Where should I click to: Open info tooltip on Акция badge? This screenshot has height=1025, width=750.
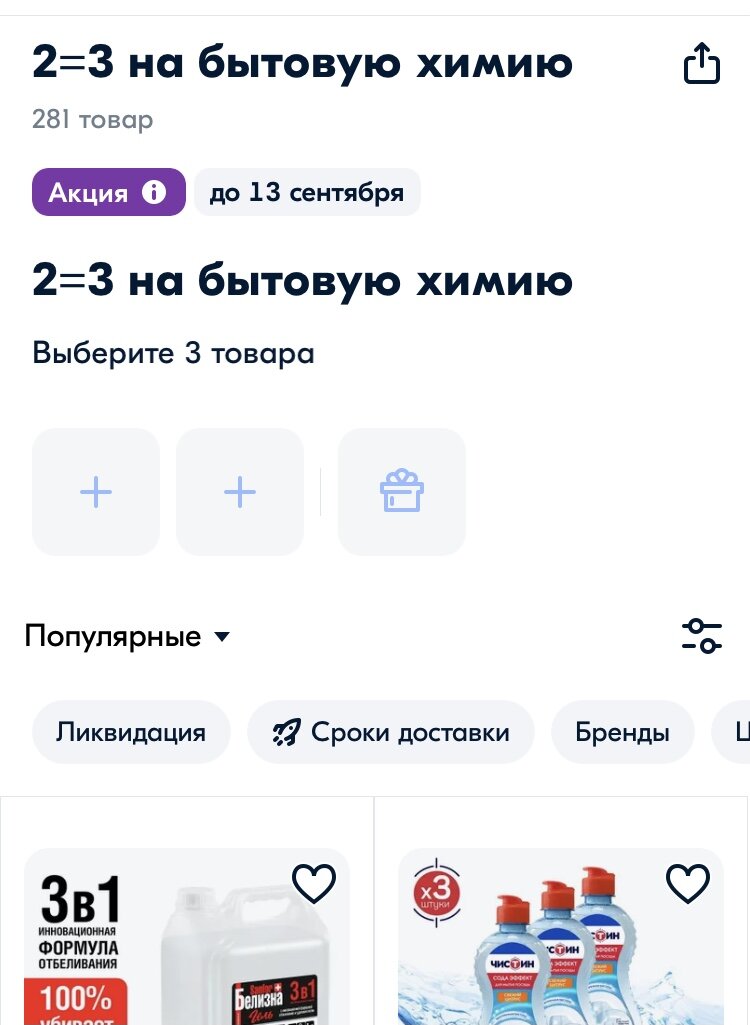tap(155, 192)
